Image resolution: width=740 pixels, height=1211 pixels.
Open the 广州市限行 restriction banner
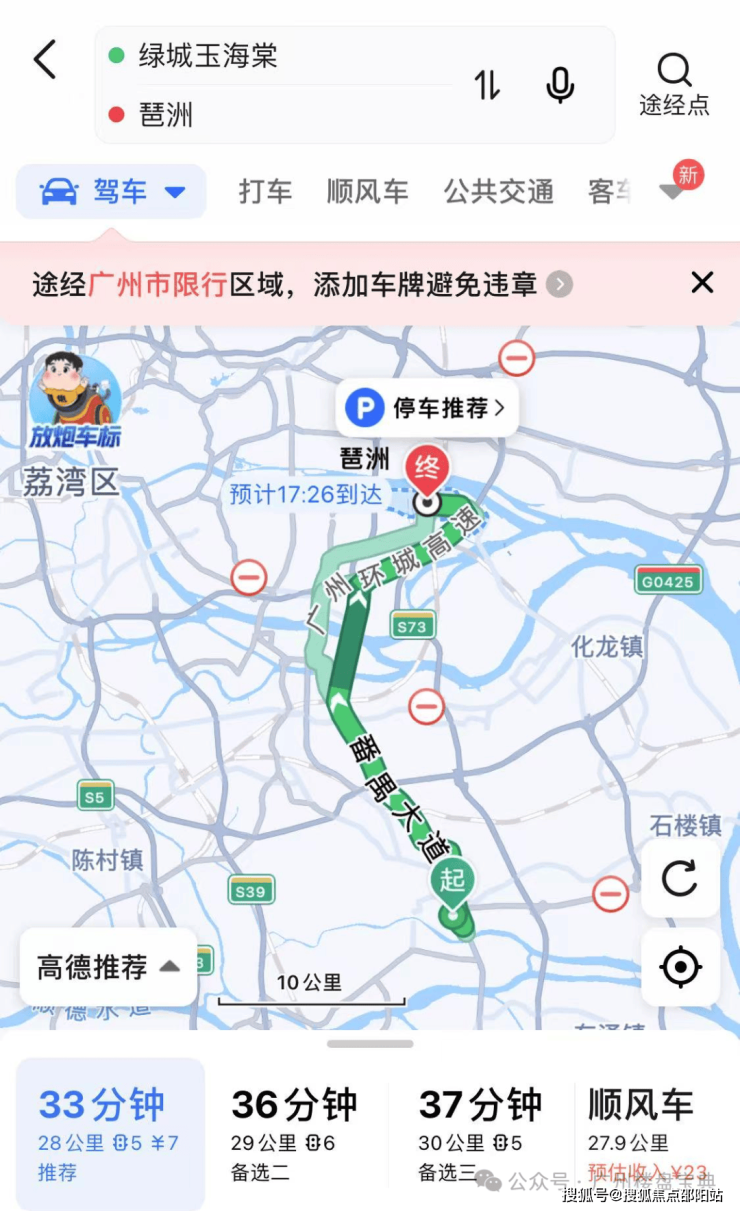tap(300, 284)
